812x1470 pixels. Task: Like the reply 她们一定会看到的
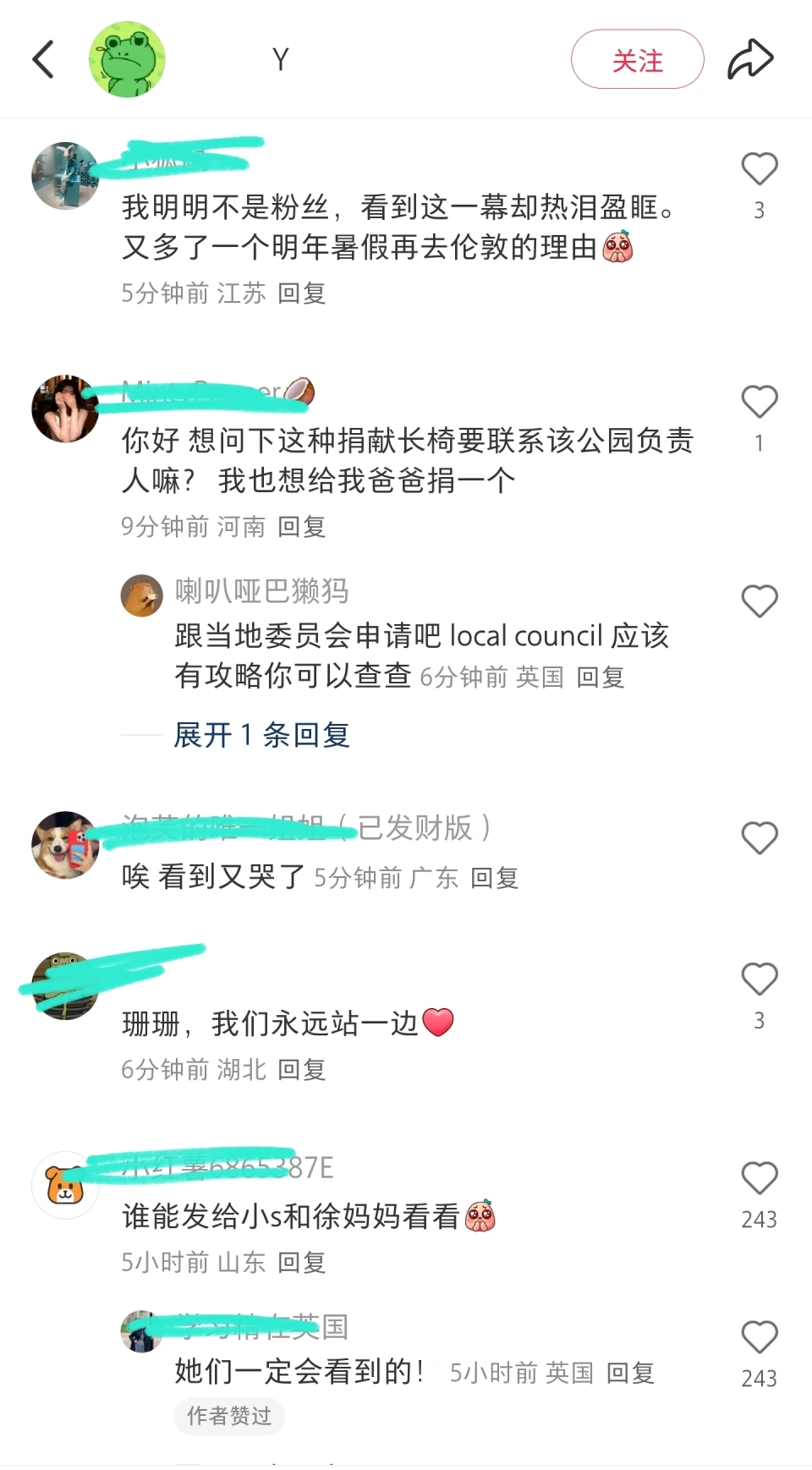pyautogui.click(x=759, y=1338)
